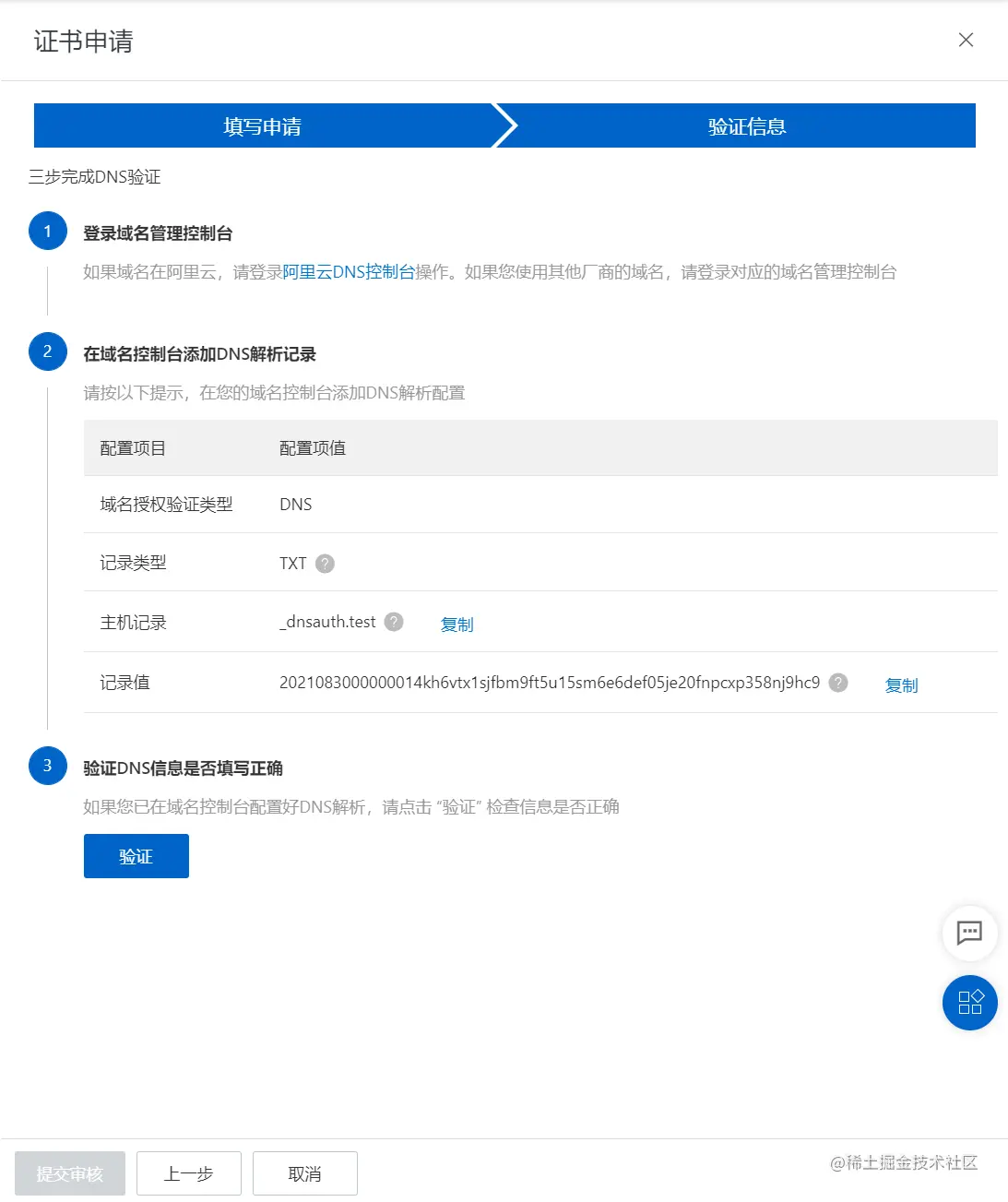Image resolution: width=1008 pixels, height=1202 pixels.
Task: Copy the 记录值 string
Action: (x=901, y=685)
